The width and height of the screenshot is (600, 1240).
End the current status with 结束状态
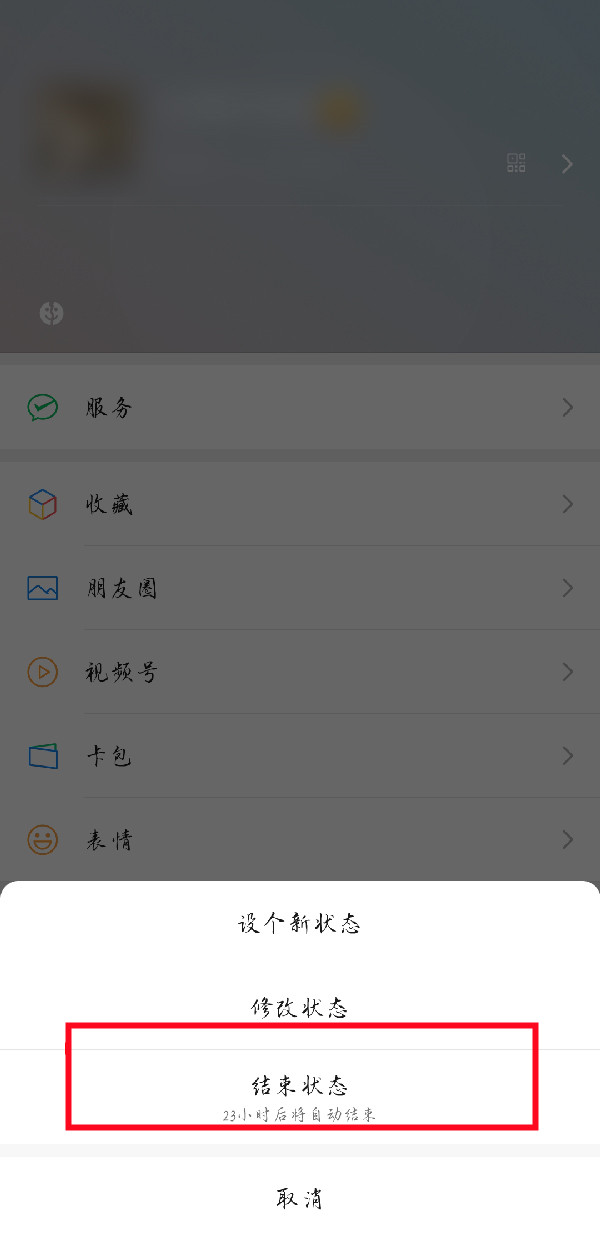(299, 1086)
